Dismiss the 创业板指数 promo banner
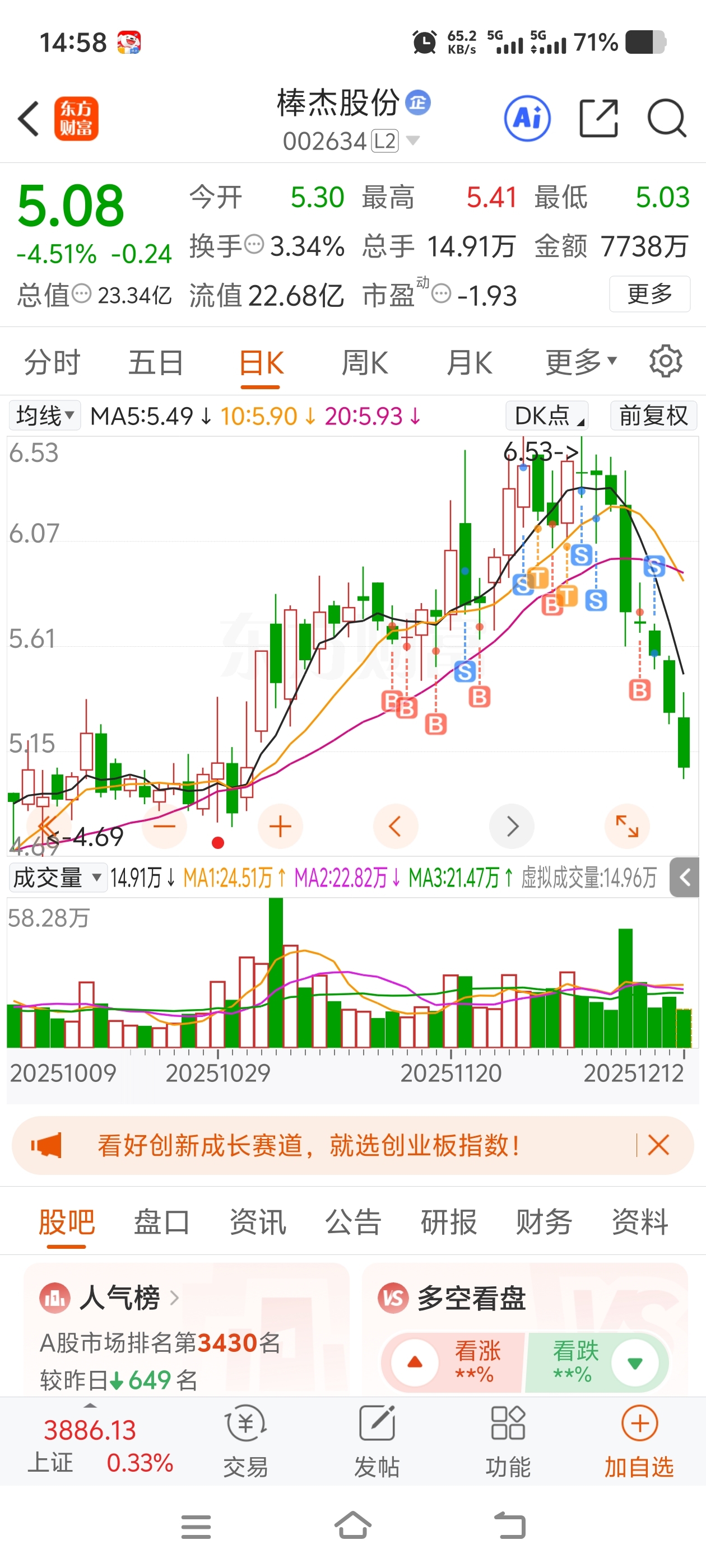Viewport: 706px width, 1568px height. (x=658, y=1145)
